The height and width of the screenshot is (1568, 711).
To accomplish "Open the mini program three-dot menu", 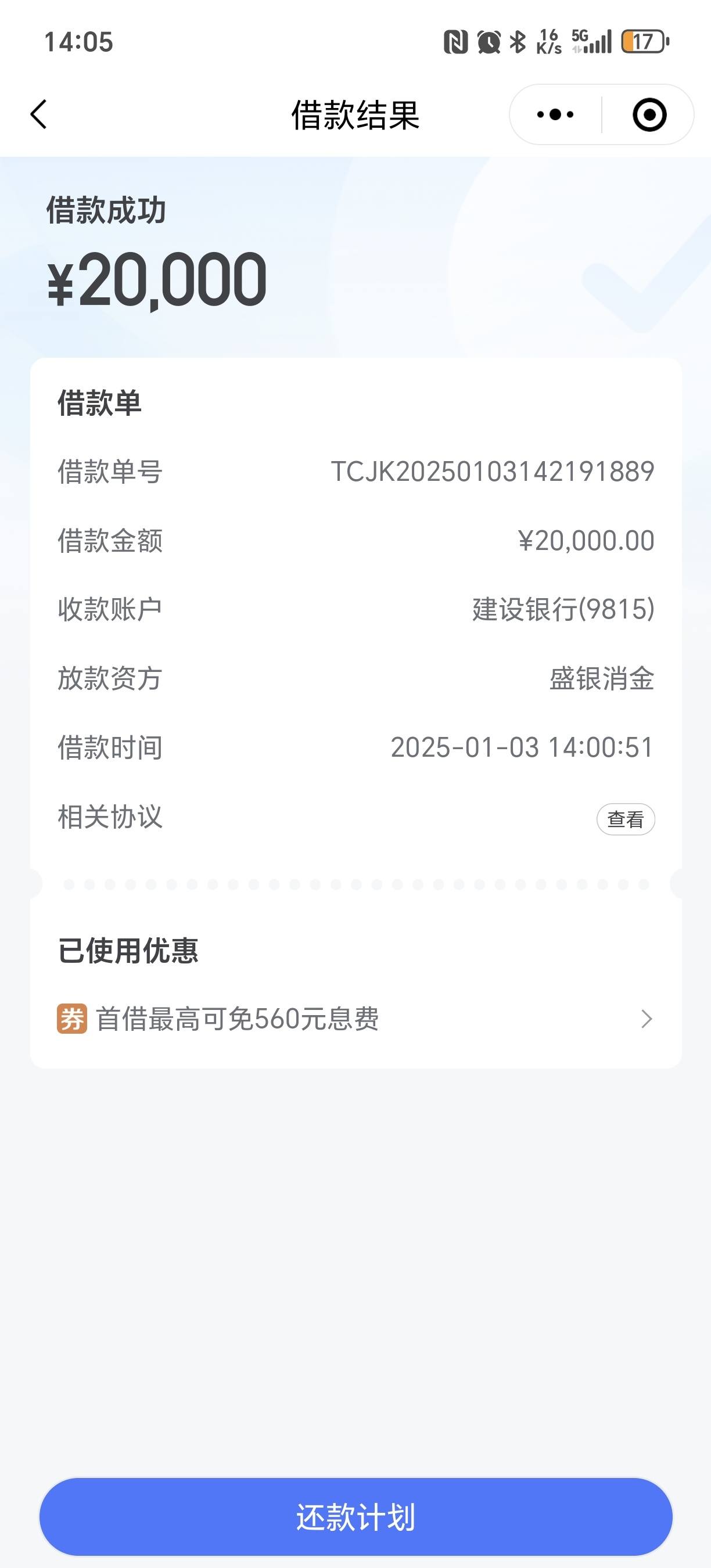I will pyautogui.click(x=555, y=114).
